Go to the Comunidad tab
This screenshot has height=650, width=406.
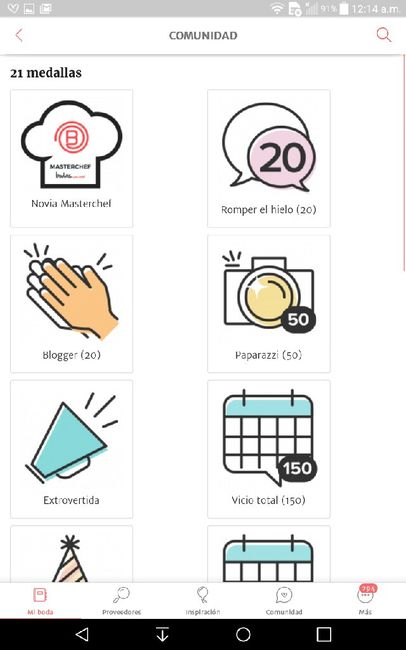coord(284,601)
